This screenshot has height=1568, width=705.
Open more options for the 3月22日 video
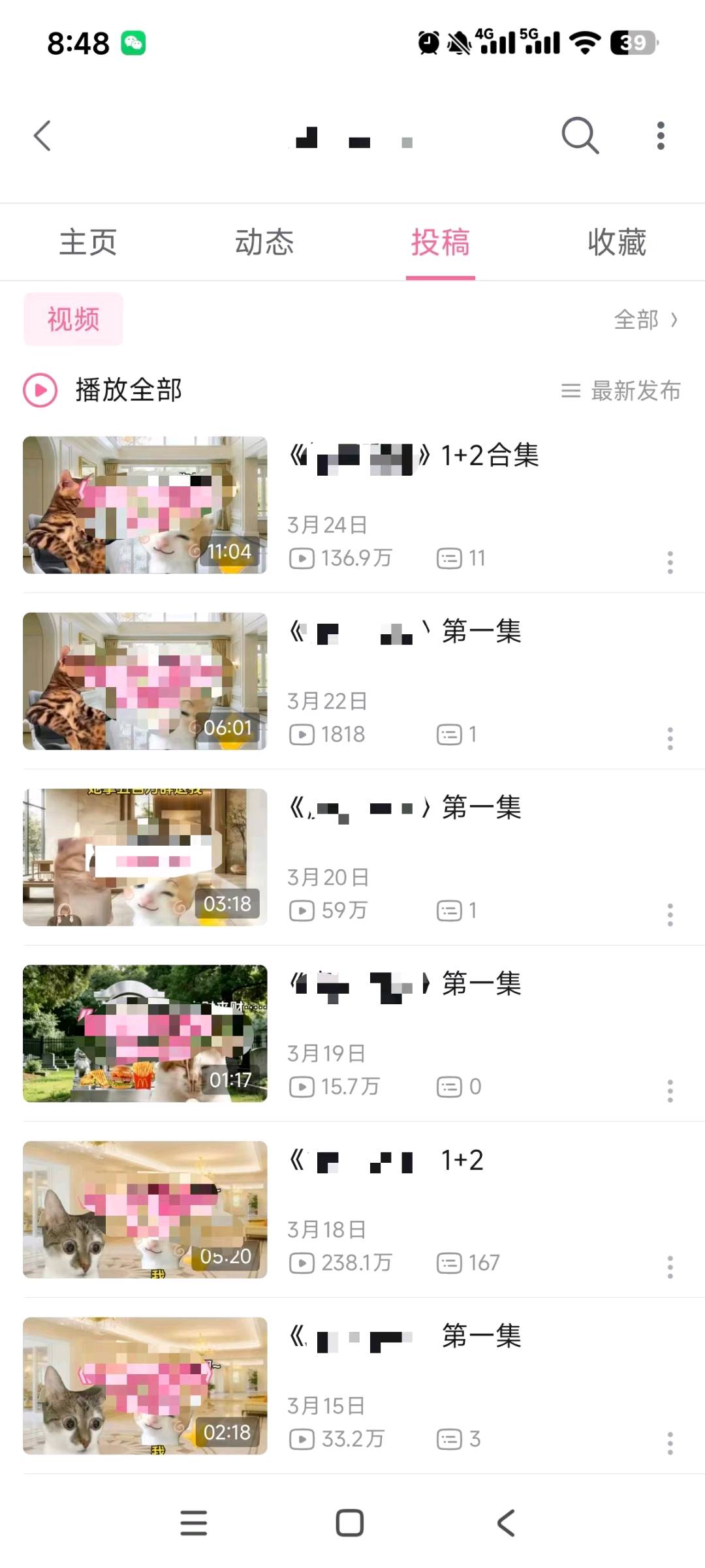click(x=670, y=739)
